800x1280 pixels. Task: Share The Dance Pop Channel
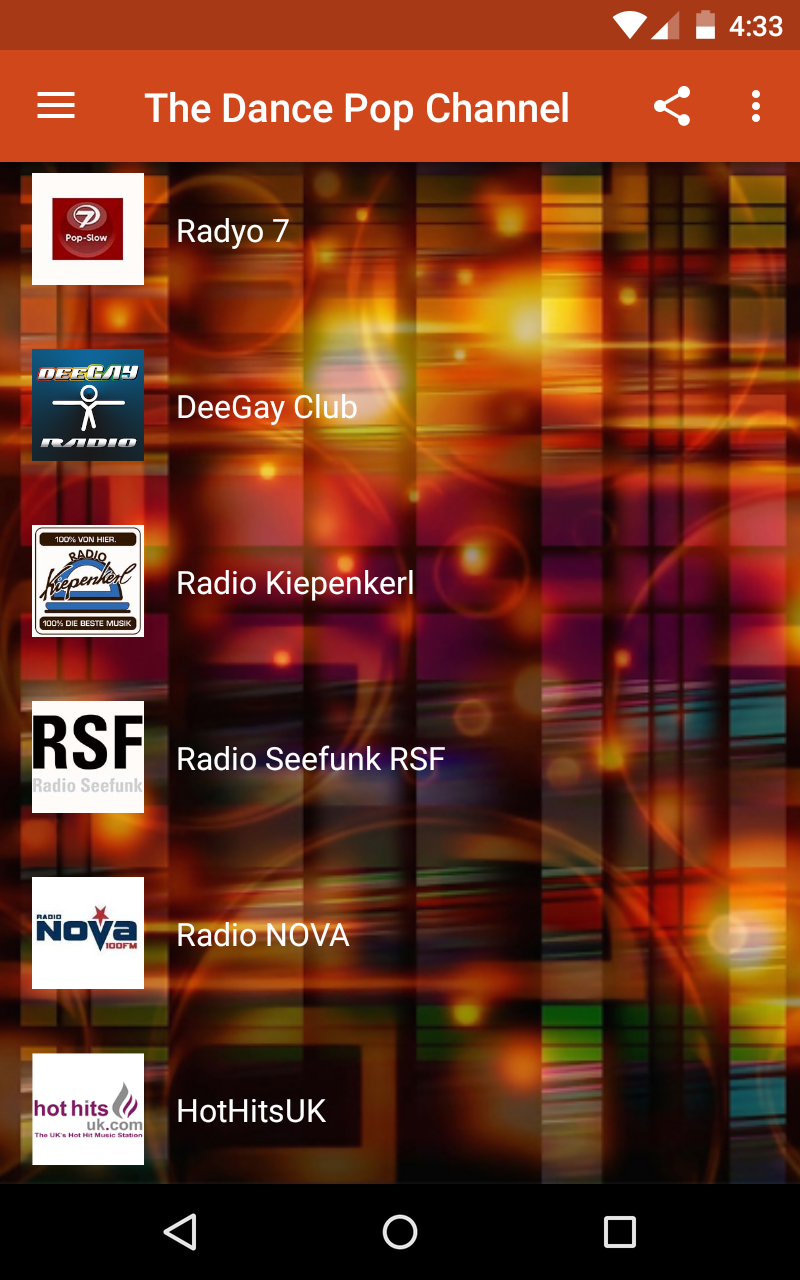[672, 107]
